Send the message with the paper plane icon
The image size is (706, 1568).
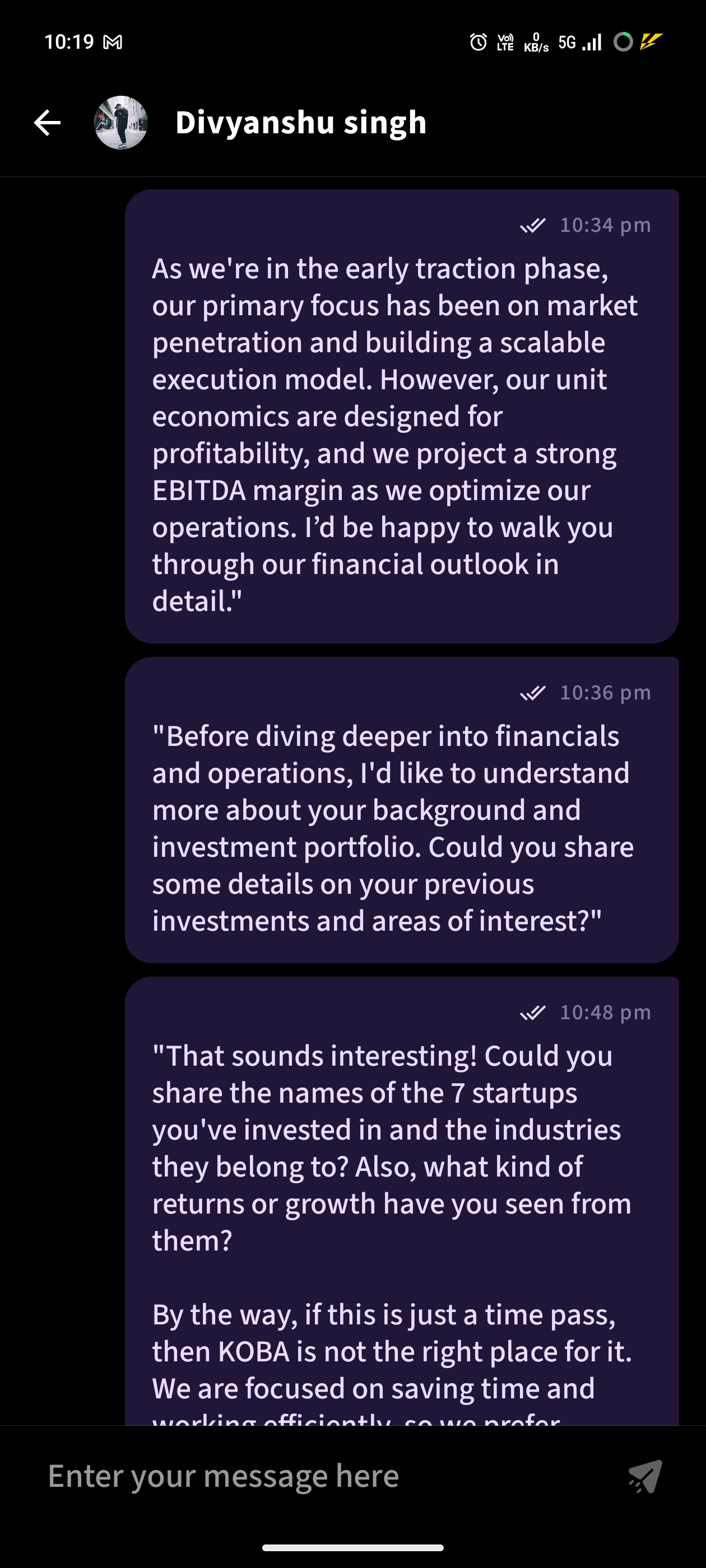[x=645, y=1476]
